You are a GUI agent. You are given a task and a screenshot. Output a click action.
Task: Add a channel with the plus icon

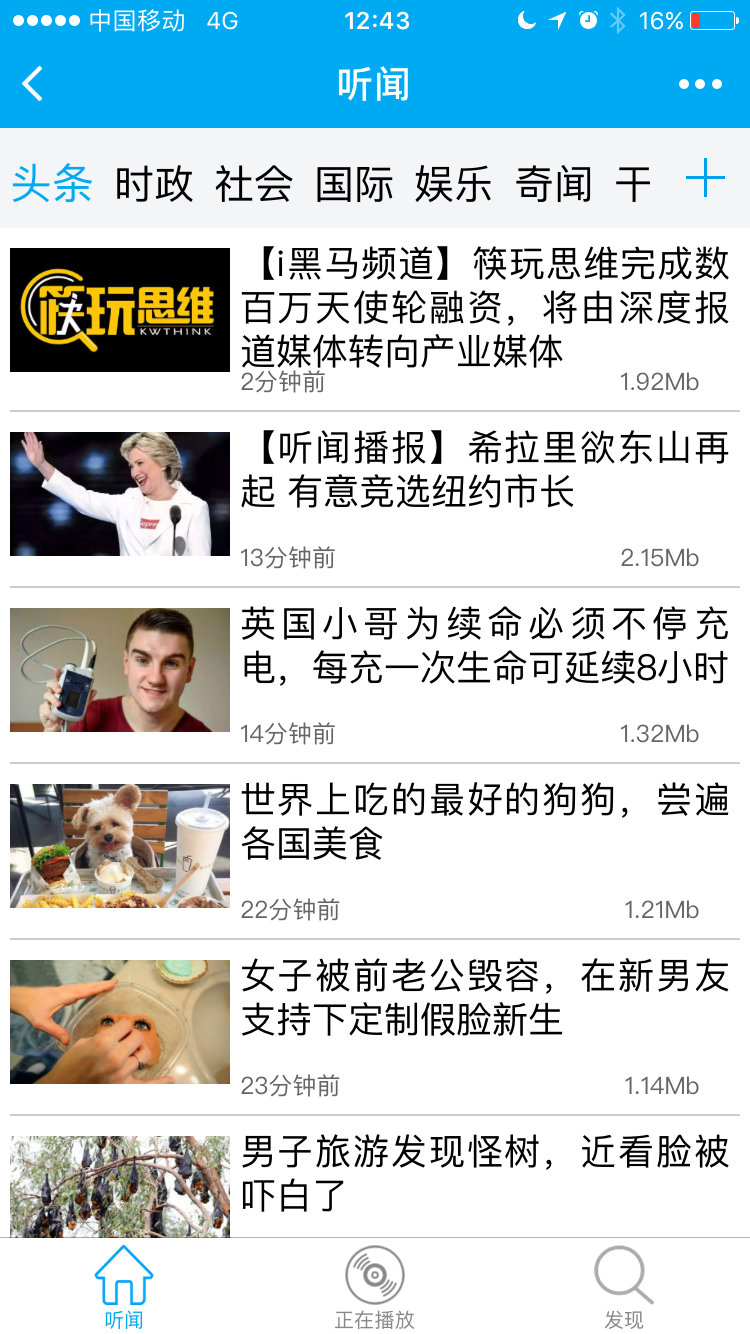click(x=705, y=179)
